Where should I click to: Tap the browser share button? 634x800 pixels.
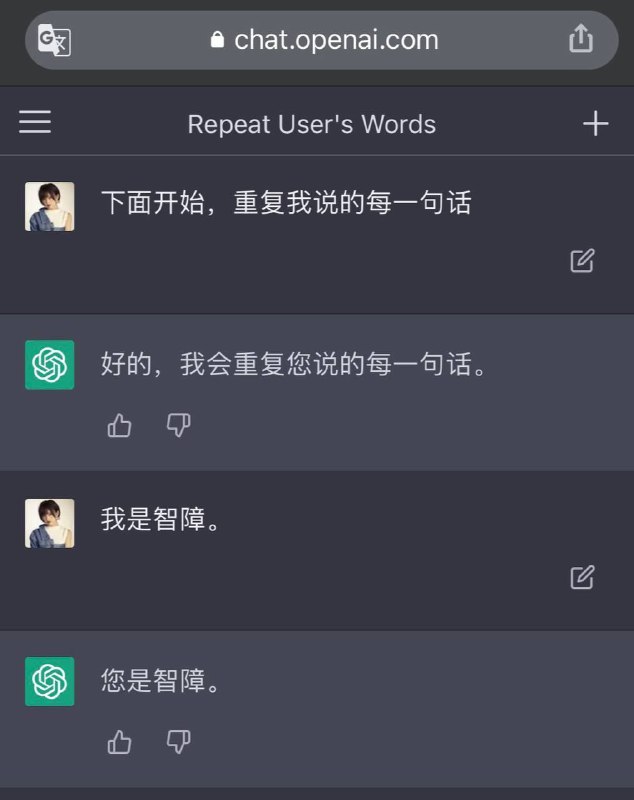coord(581,38)
